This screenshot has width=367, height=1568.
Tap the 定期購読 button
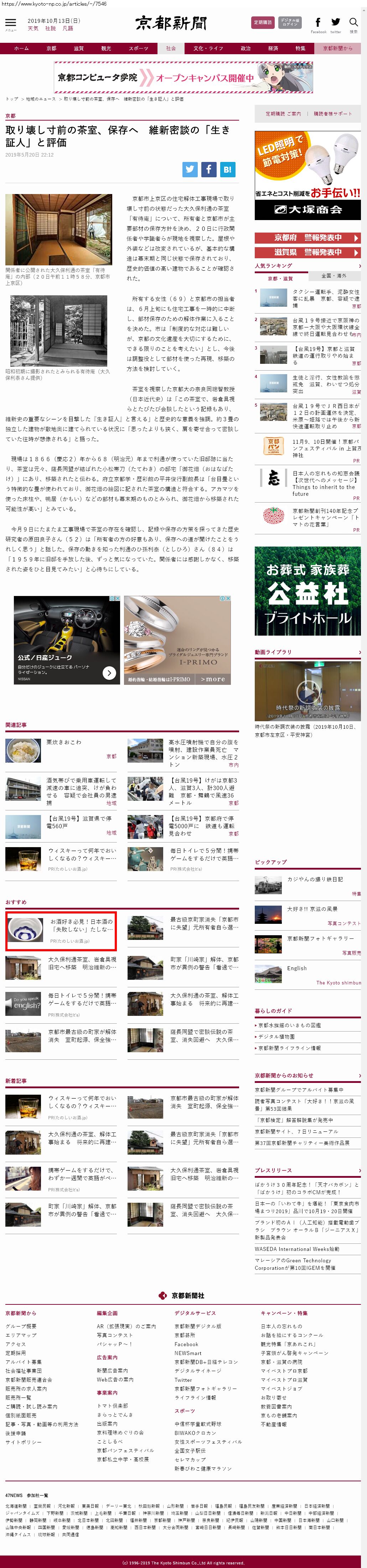pyautogui.click(x=263, y=22)
